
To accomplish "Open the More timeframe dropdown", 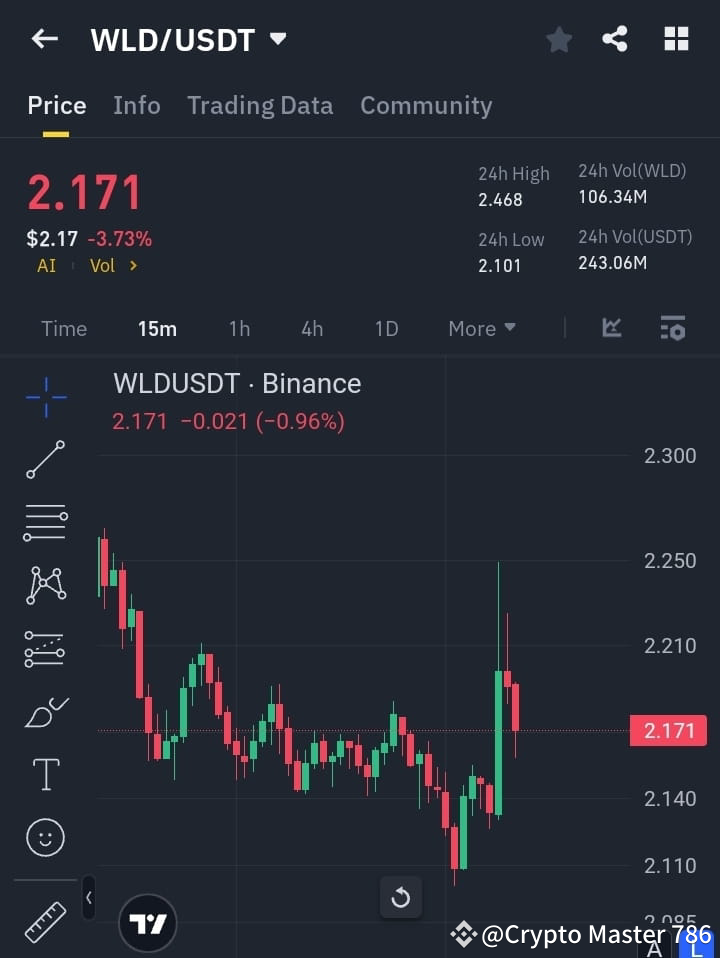I will coord(481,328).
